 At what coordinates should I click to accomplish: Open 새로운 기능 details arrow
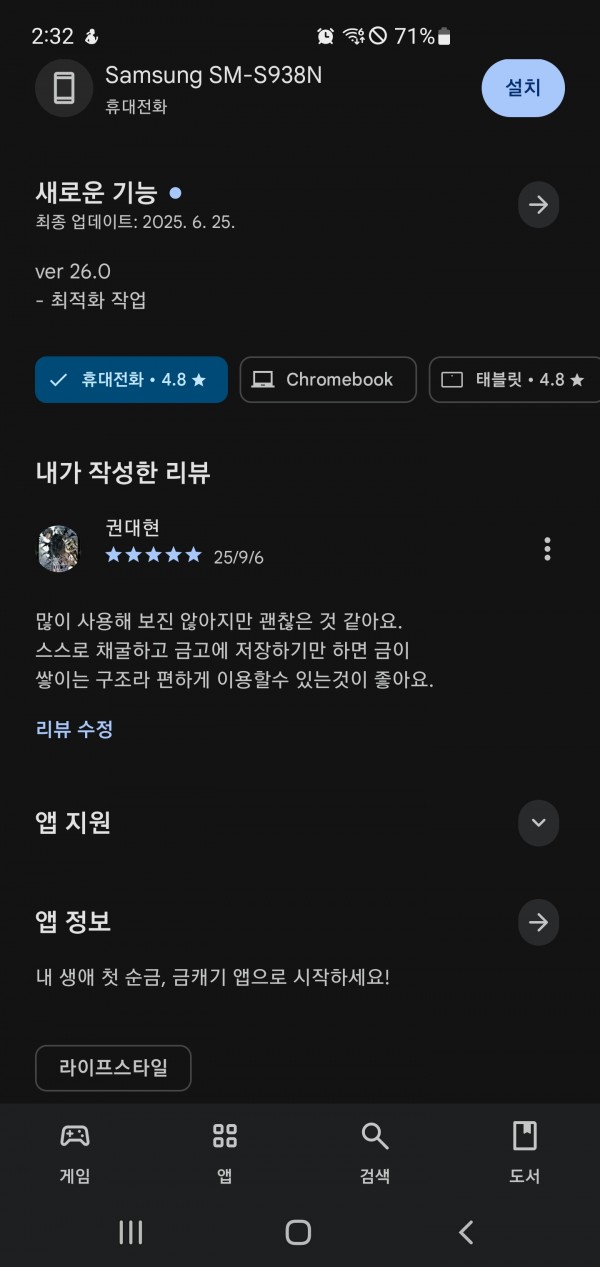539,205
